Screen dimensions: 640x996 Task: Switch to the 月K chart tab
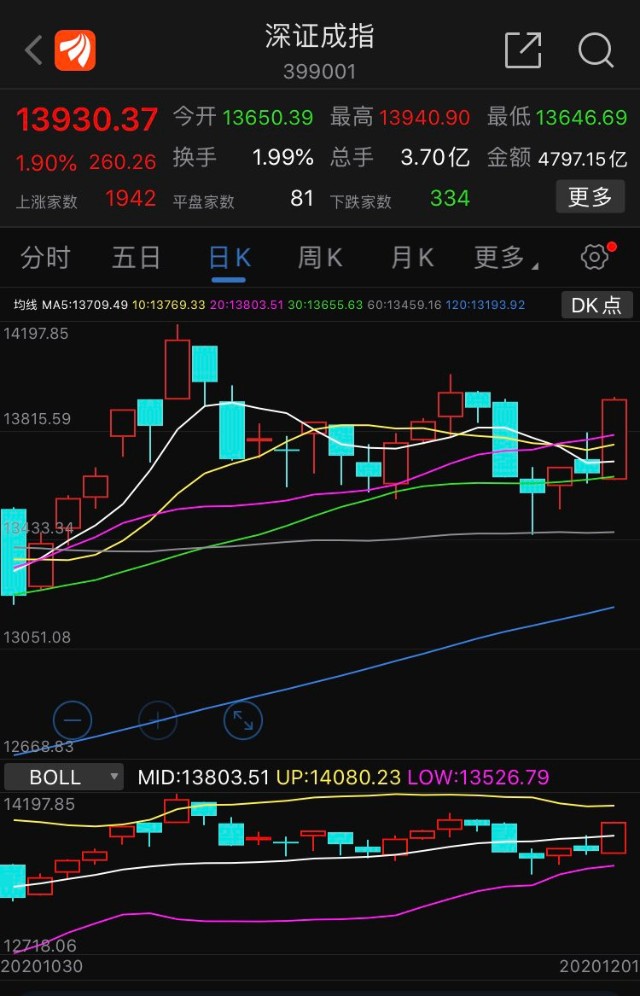pyautogui.click(x=411, y=258)
